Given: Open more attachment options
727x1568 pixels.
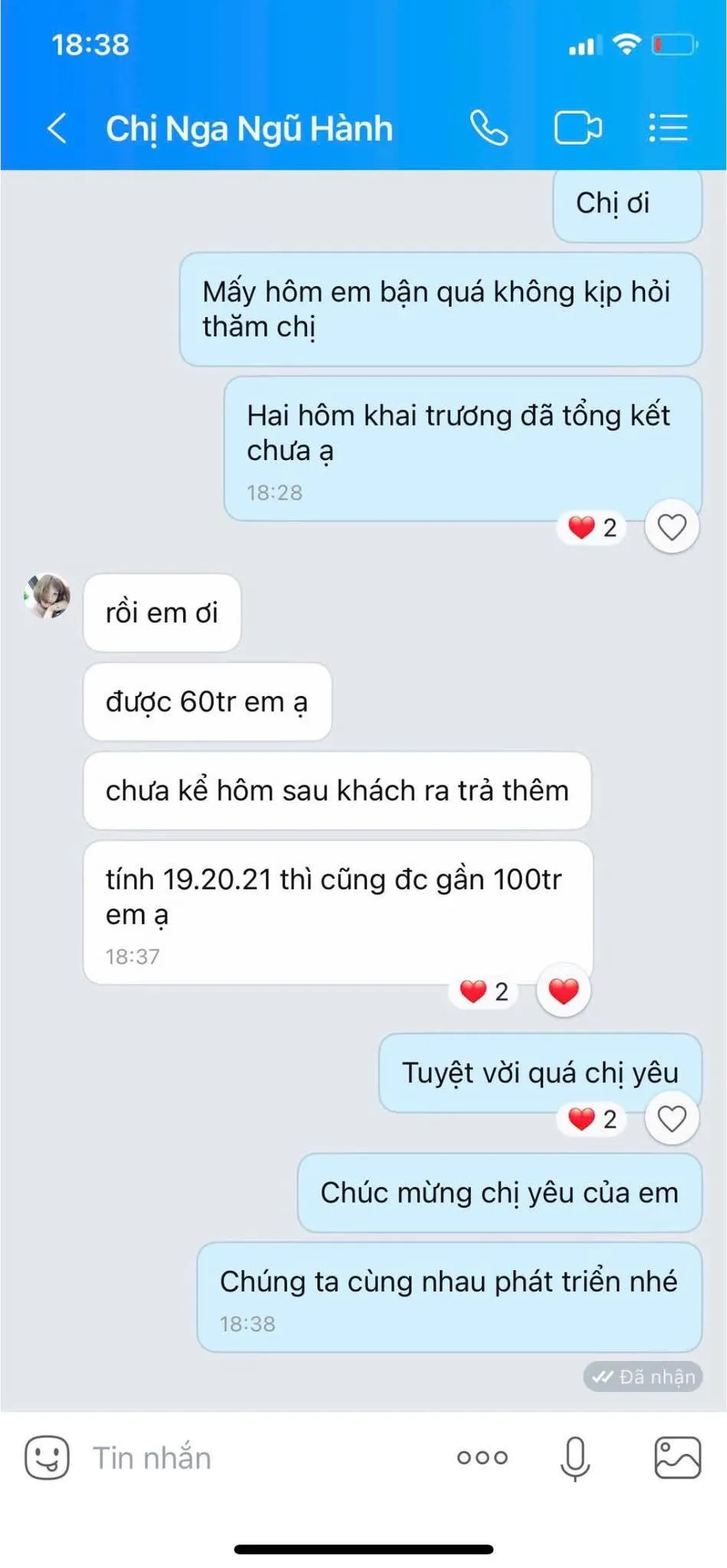Looking at the screenshot, I should pyautogui.click(x=483, y=1458).
